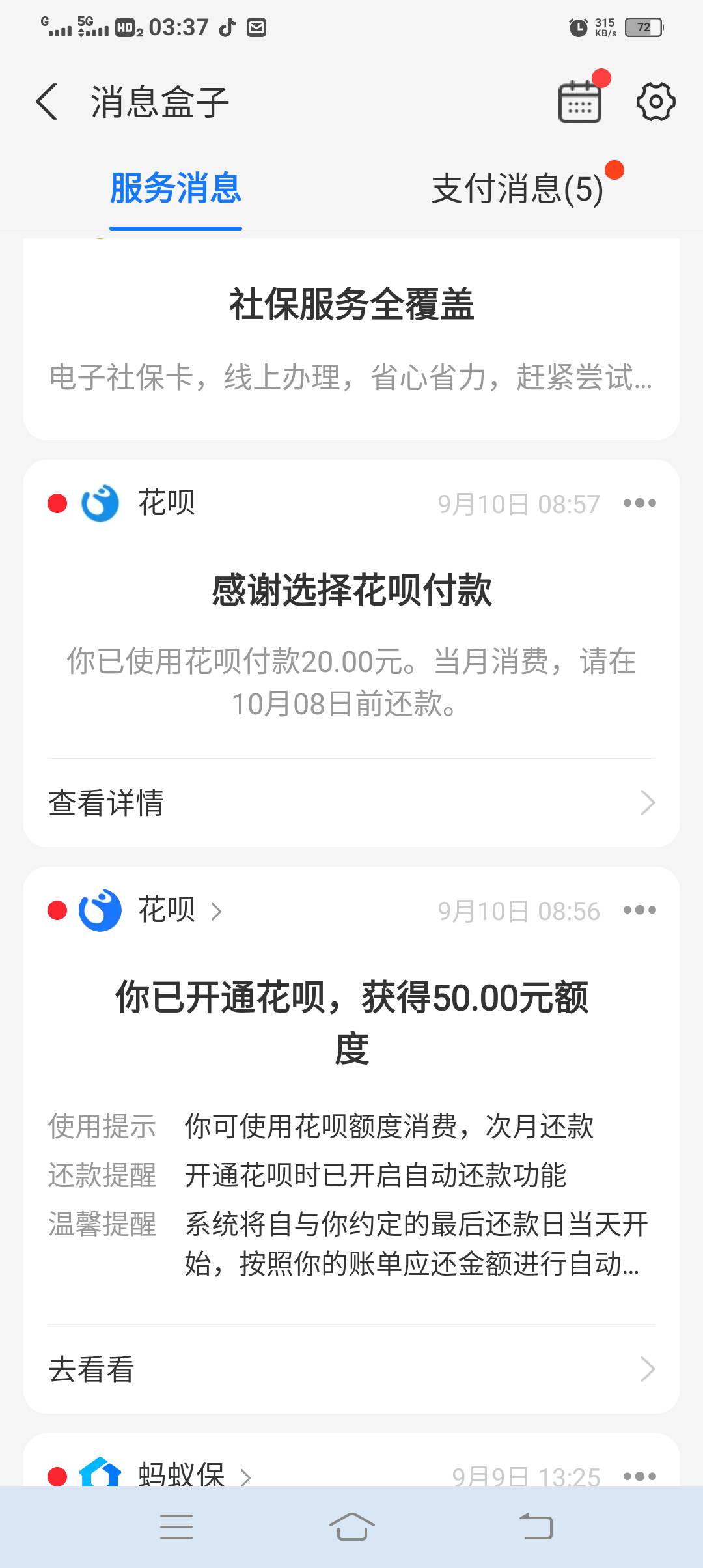Open the 社保服务全覆盖 message card

point(351,339)
